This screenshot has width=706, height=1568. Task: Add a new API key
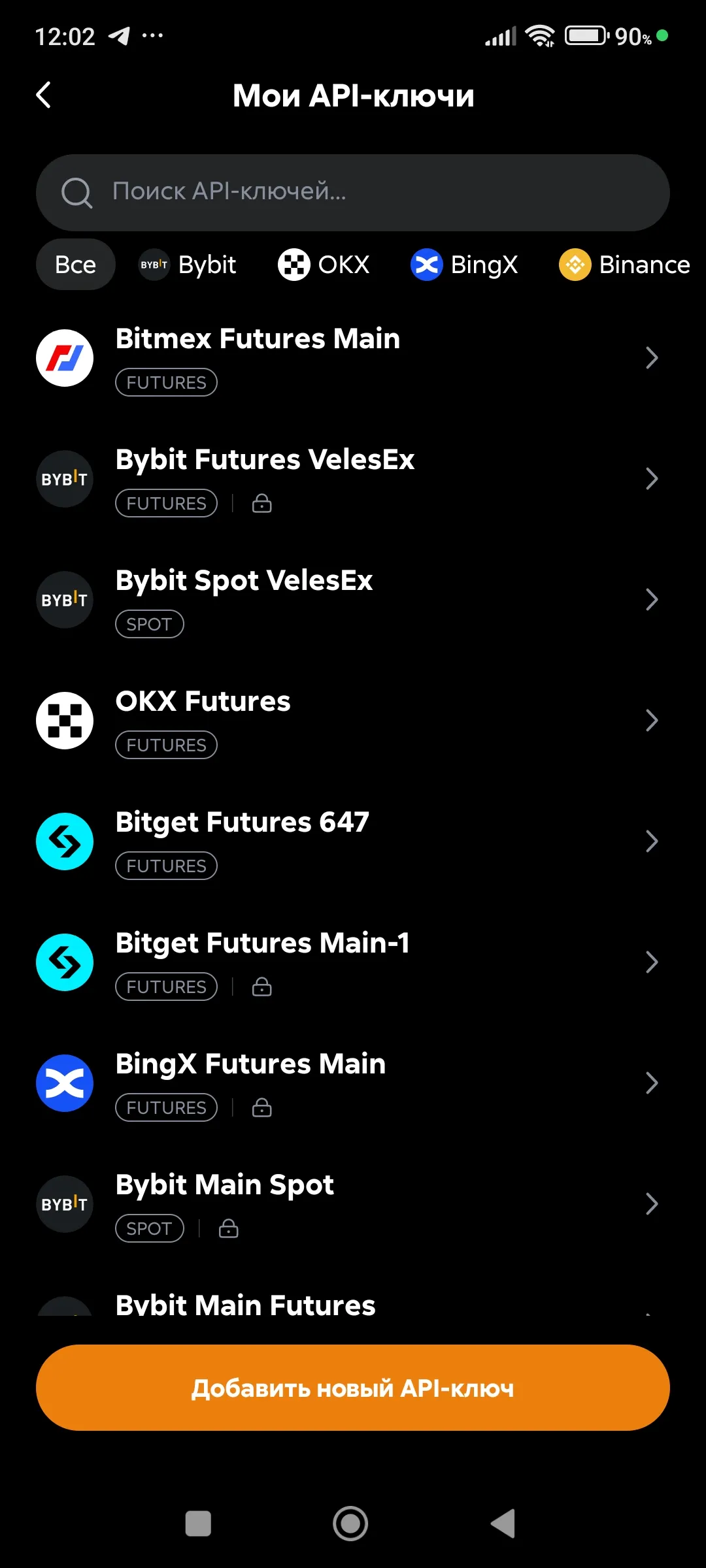click(353, 1388)
